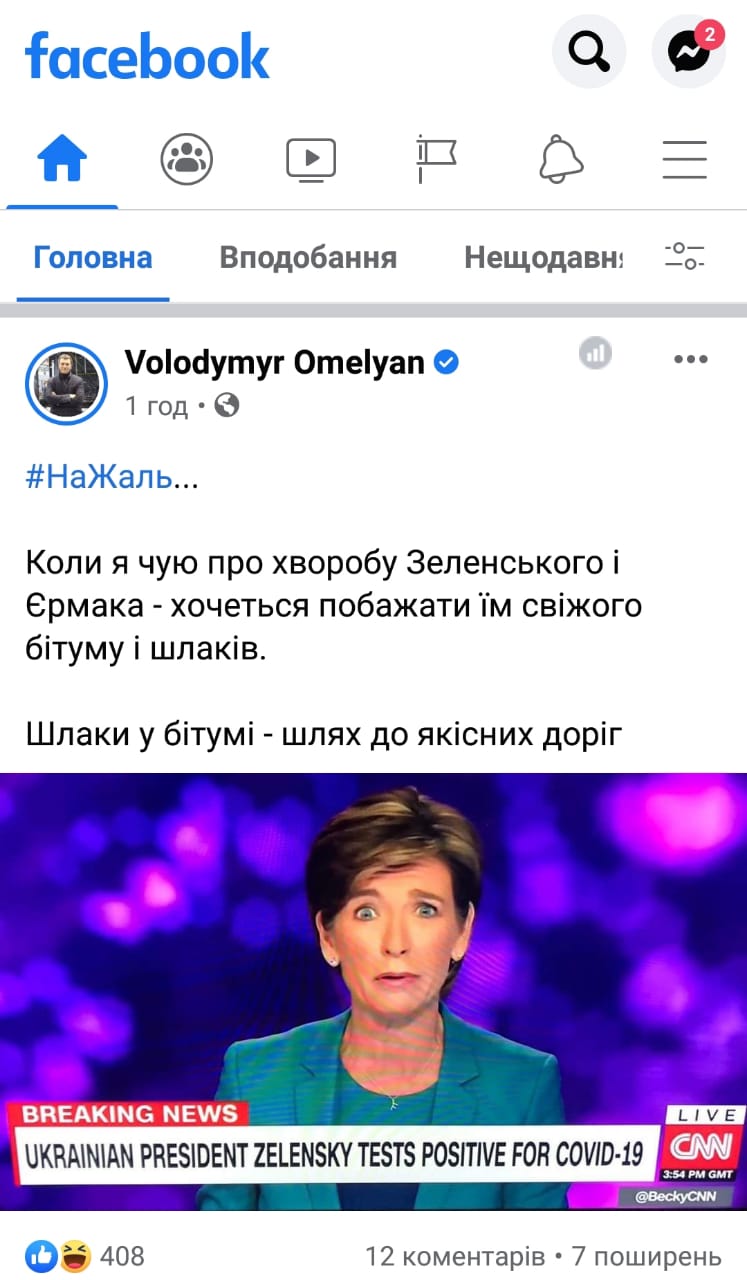The width and height of the screenshot is (747, 1280).
Task: Switch to the Pages flag tab
Action: [x=436, y=159]
